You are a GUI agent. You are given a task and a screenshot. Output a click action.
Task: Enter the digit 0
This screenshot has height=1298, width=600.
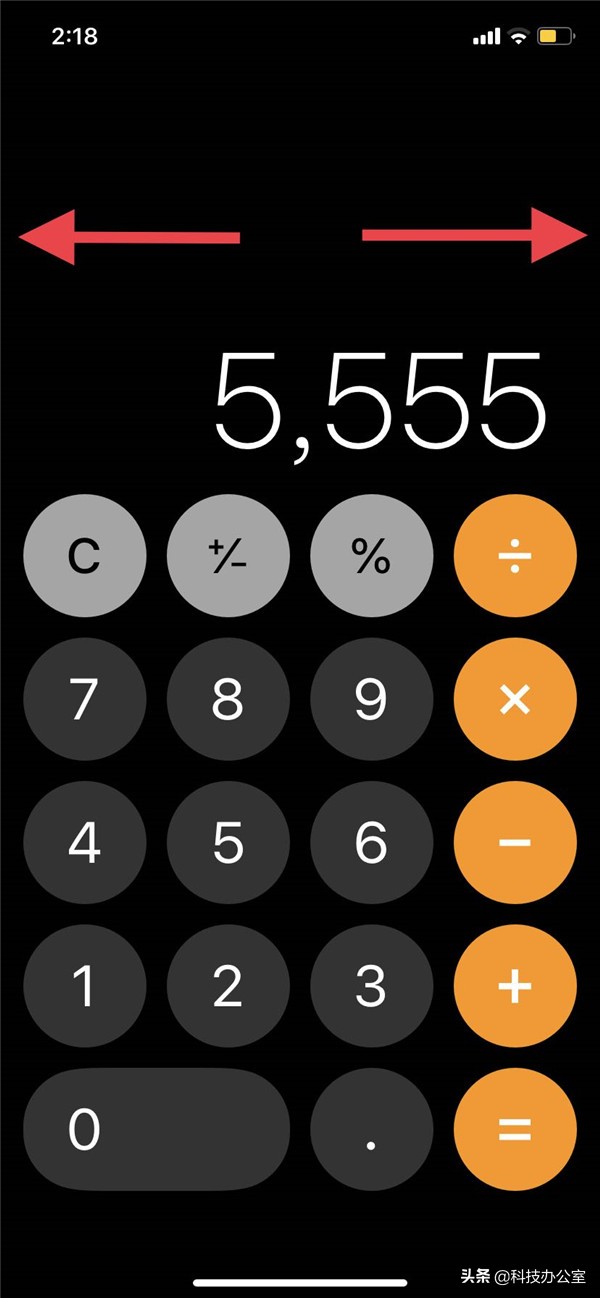pyautogui.click(x=156, y=1130)
